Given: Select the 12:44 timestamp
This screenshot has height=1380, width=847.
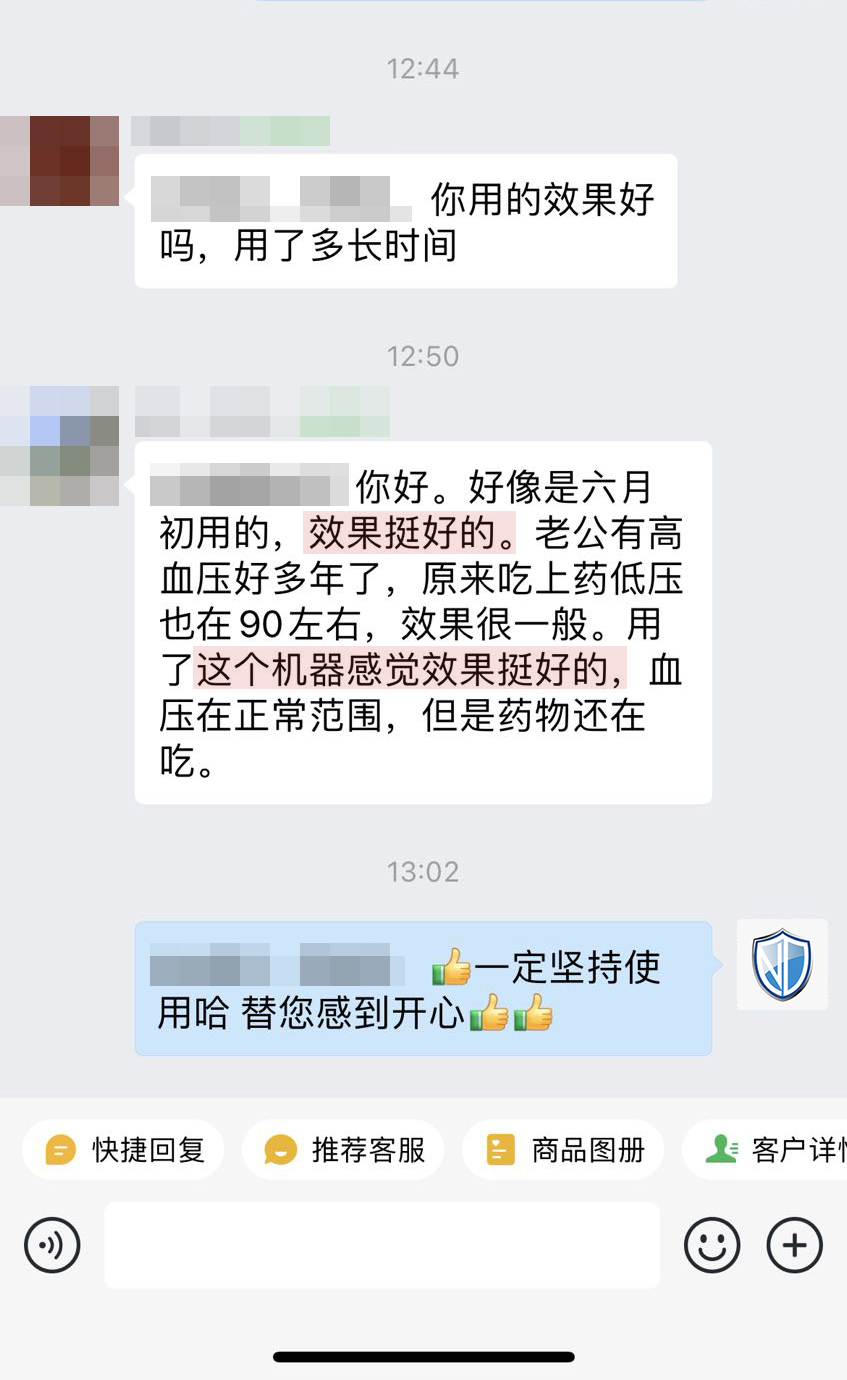Looking at the screenshot, I should 423,69.
